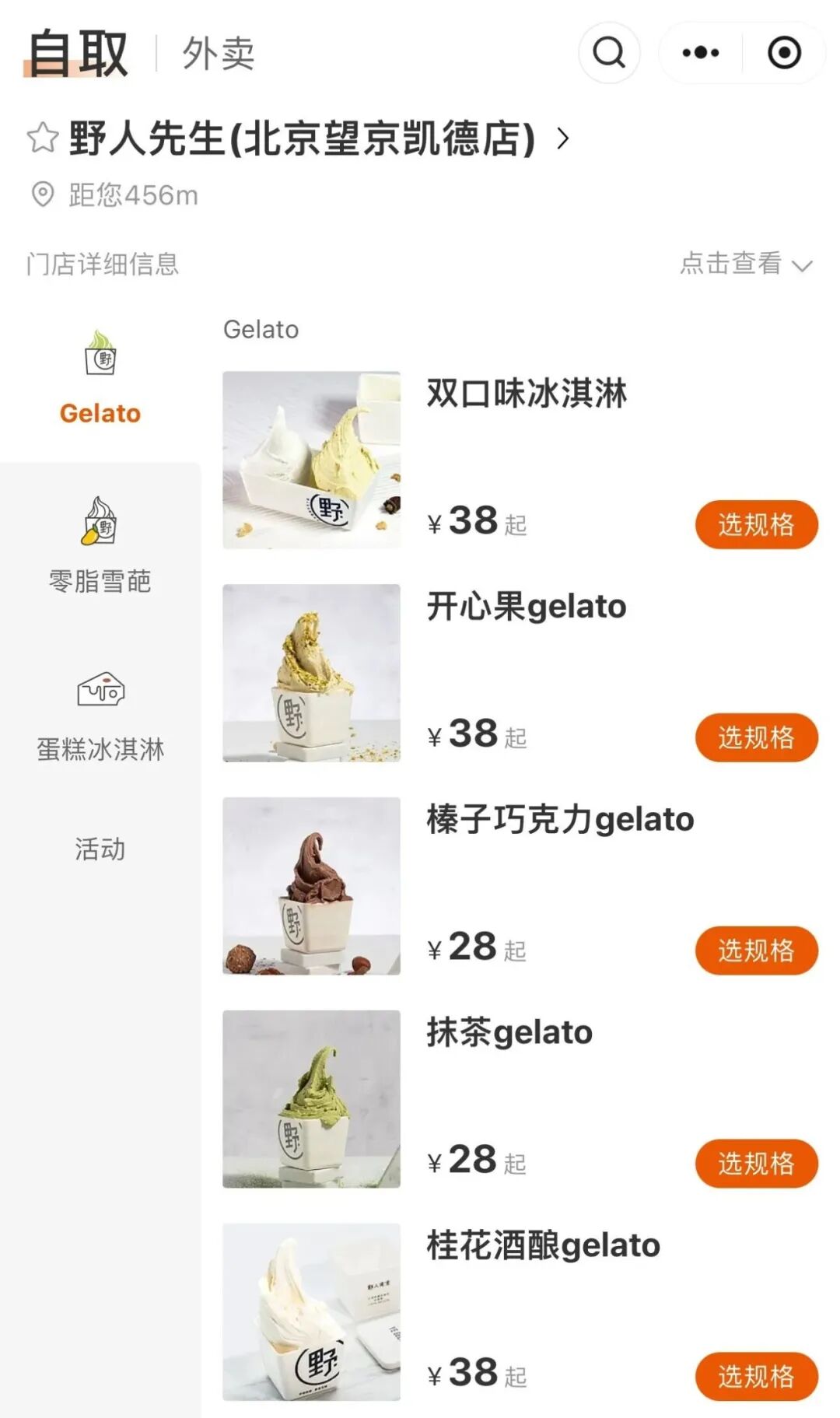Go to the 活动 category
The image size is (840, 1418).
pyautogui.click(x=100, y=849)
